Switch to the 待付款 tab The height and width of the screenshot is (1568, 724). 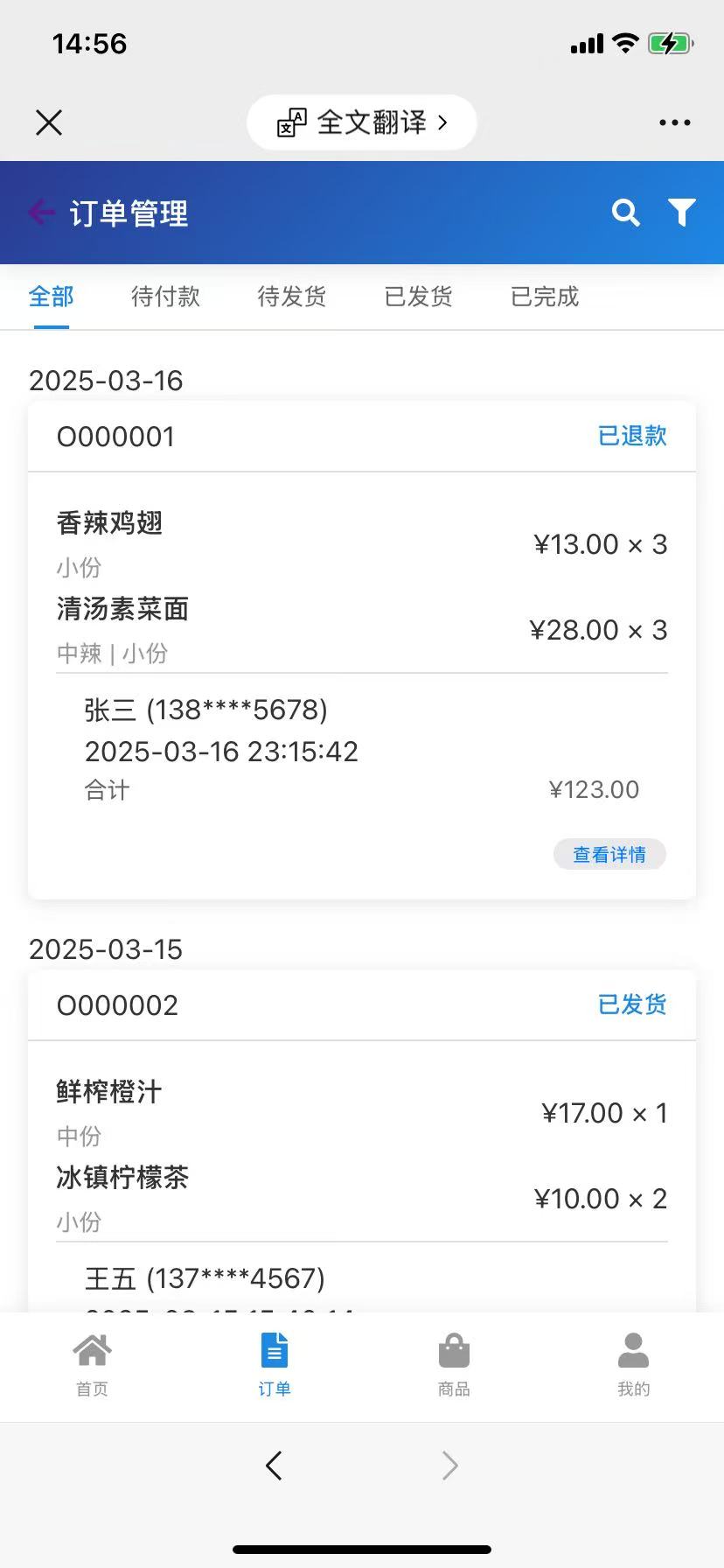point(165,297)
